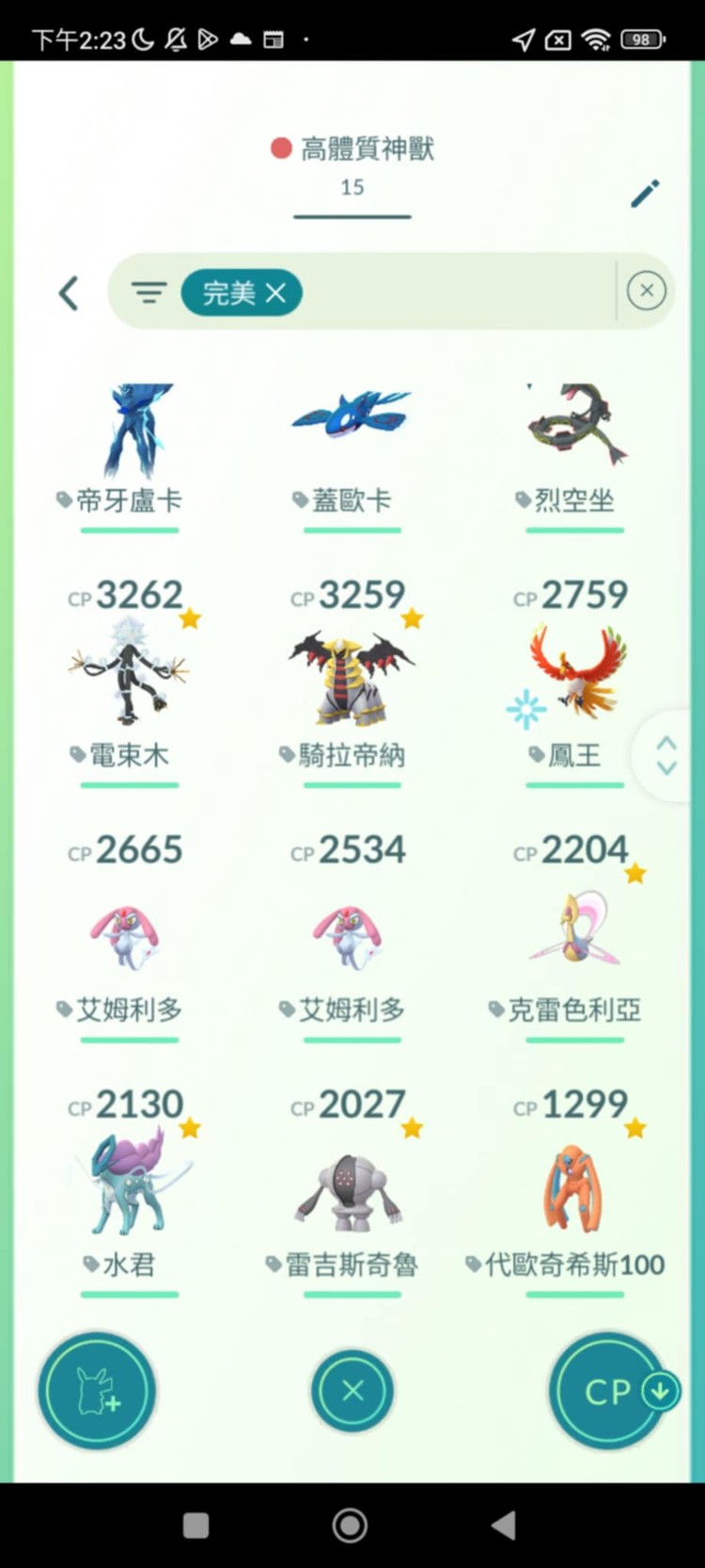This screenshot has height=1568, width=705.
Task: Open the search filter icon beside 完美
Action: click(x=149, y=292)
